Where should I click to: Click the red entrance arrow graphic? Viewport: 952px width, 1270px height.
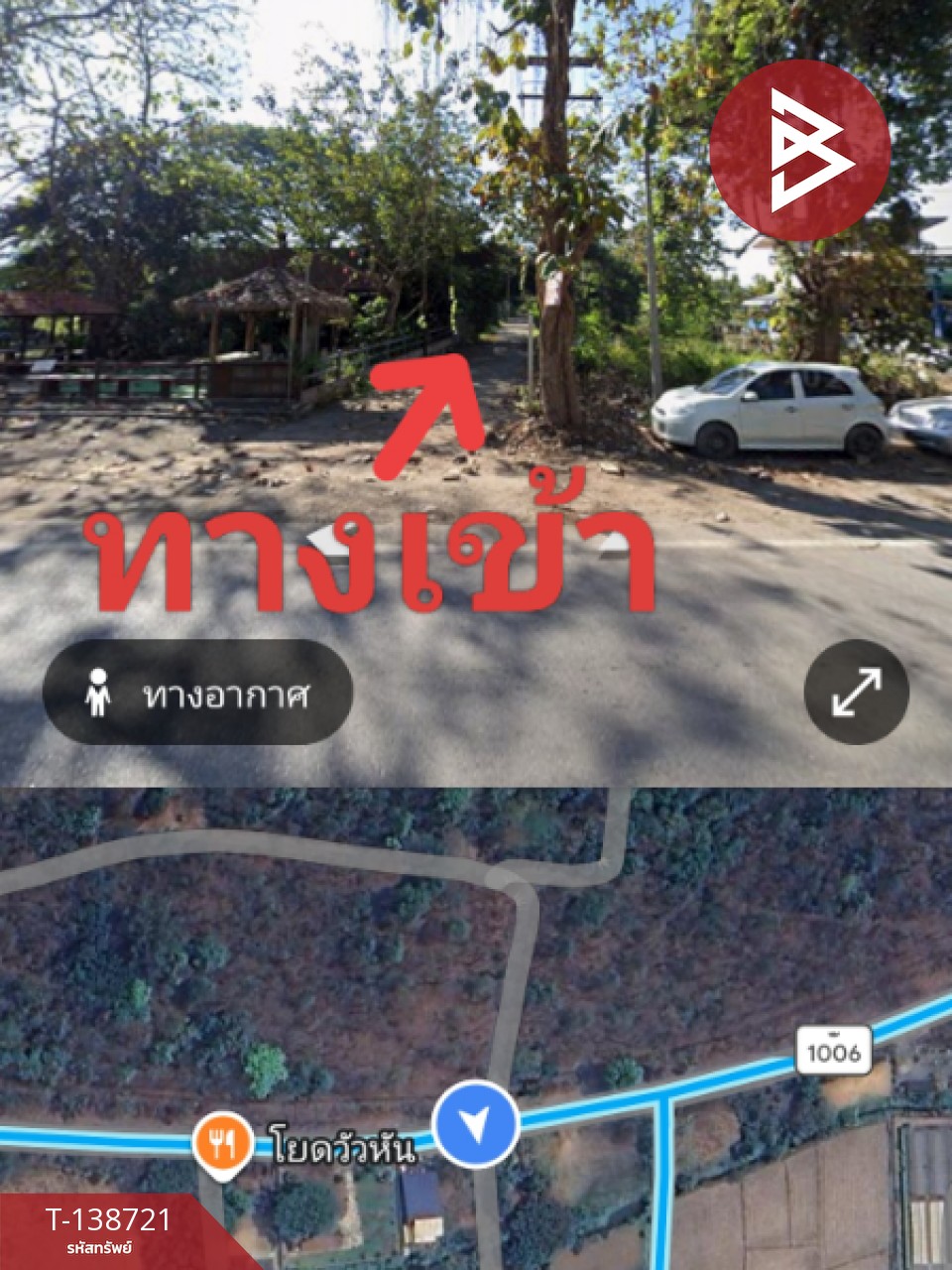[x=426, y=417]
